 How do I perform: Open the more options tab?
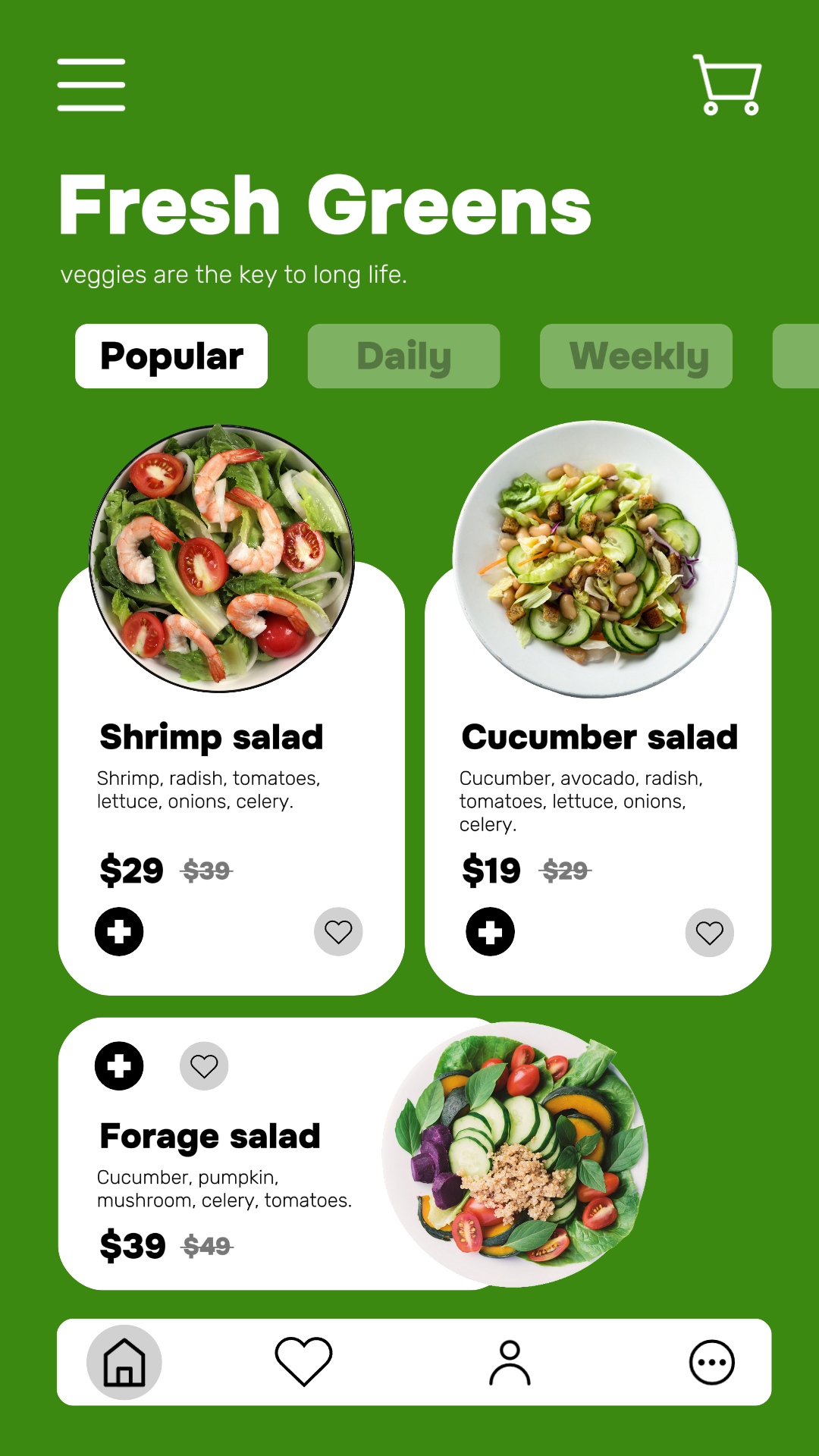pyautogui.click(x=711, y=1362)
